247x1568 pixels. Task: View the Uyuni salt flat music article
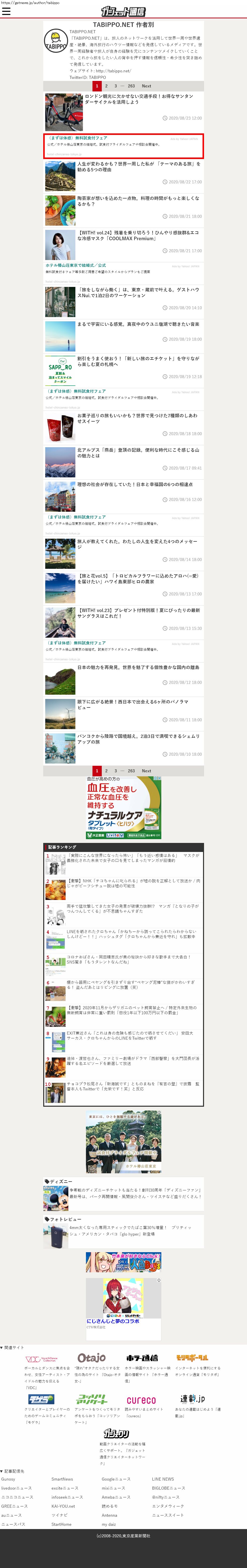pos(138,324)
